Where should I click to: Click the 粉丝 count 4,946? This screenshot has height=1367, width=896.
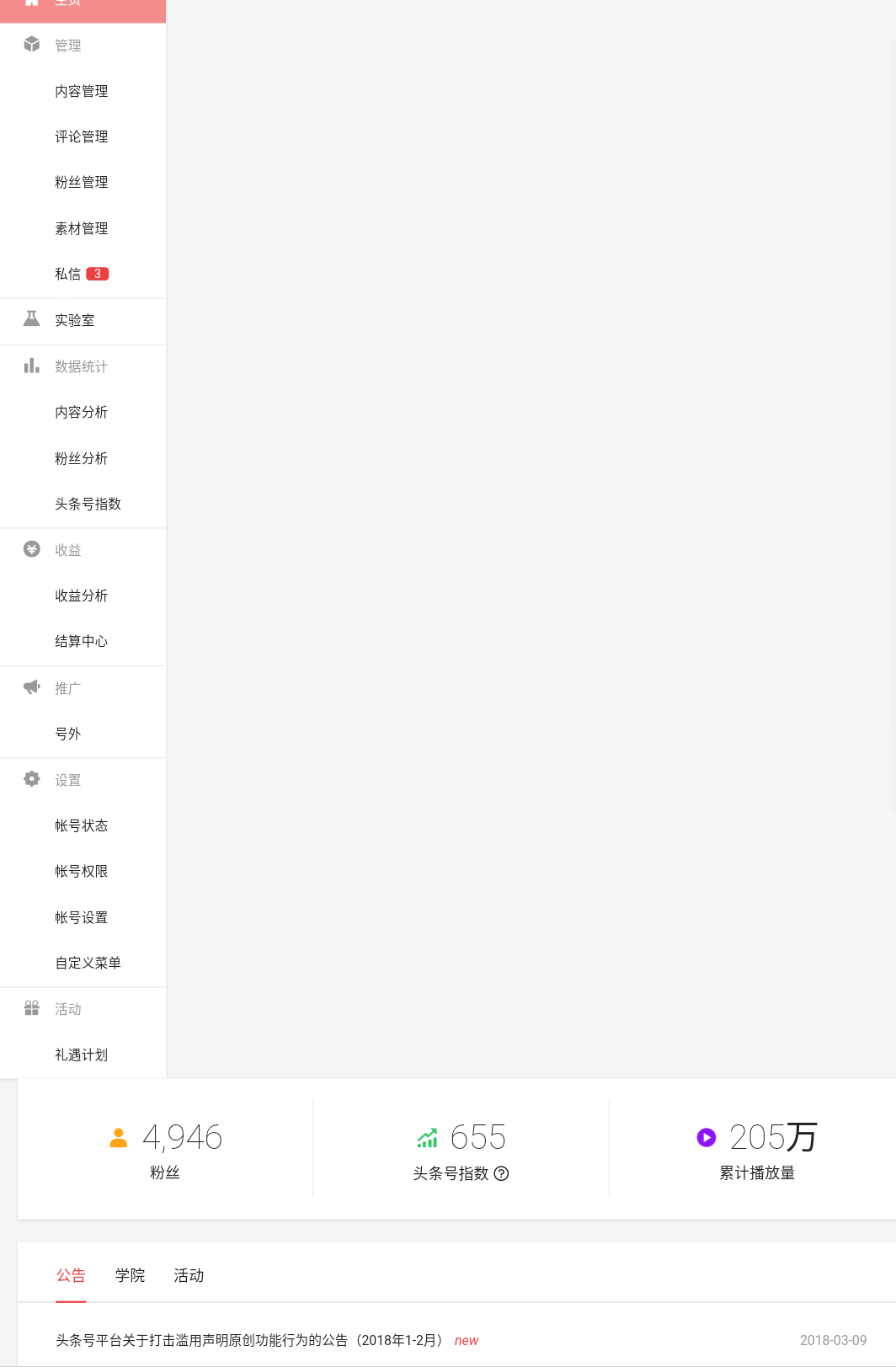click(182, 1137)
